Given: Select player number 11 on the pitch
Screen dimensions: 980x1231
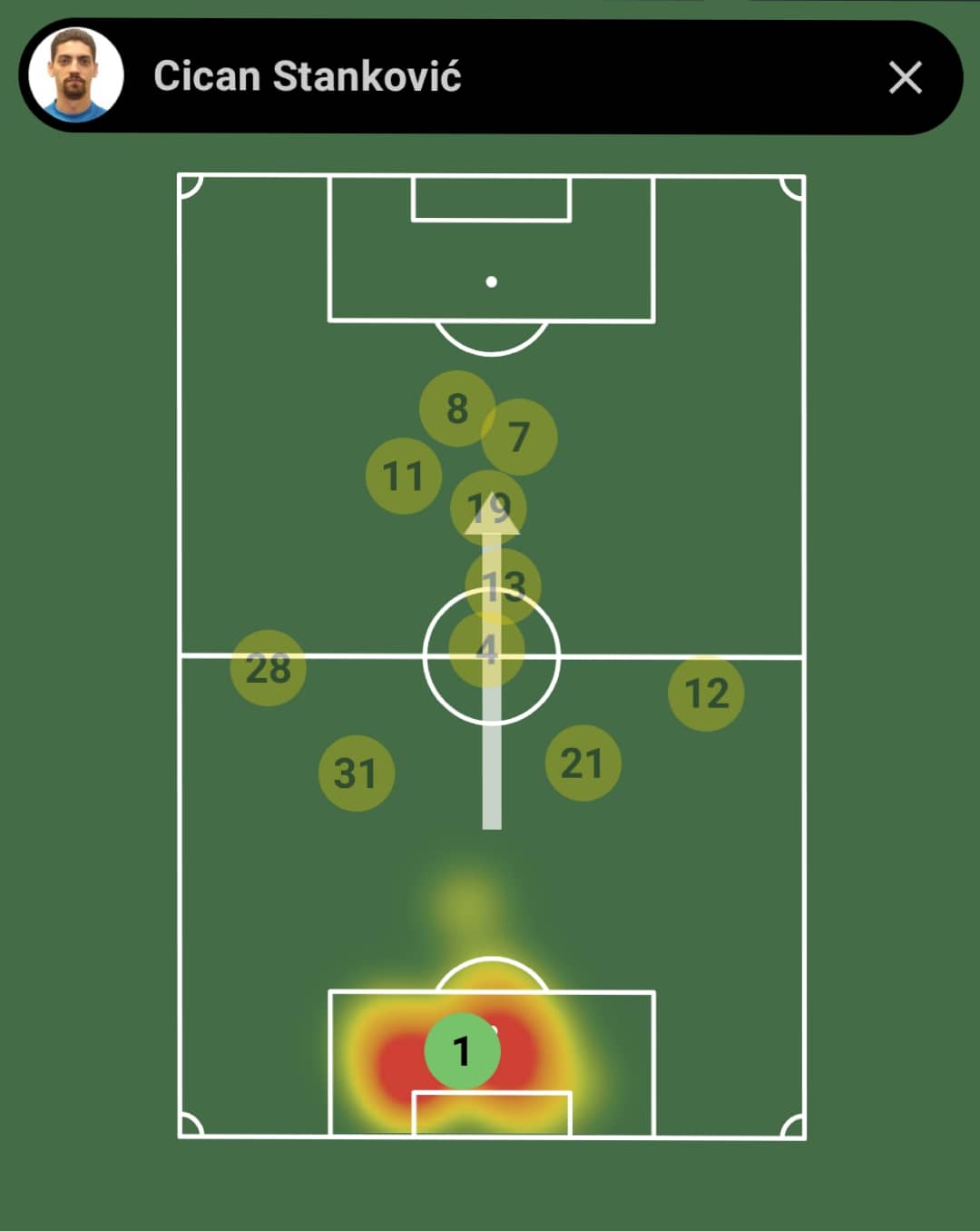Looking at the screenshot, I should click(402, 477).
